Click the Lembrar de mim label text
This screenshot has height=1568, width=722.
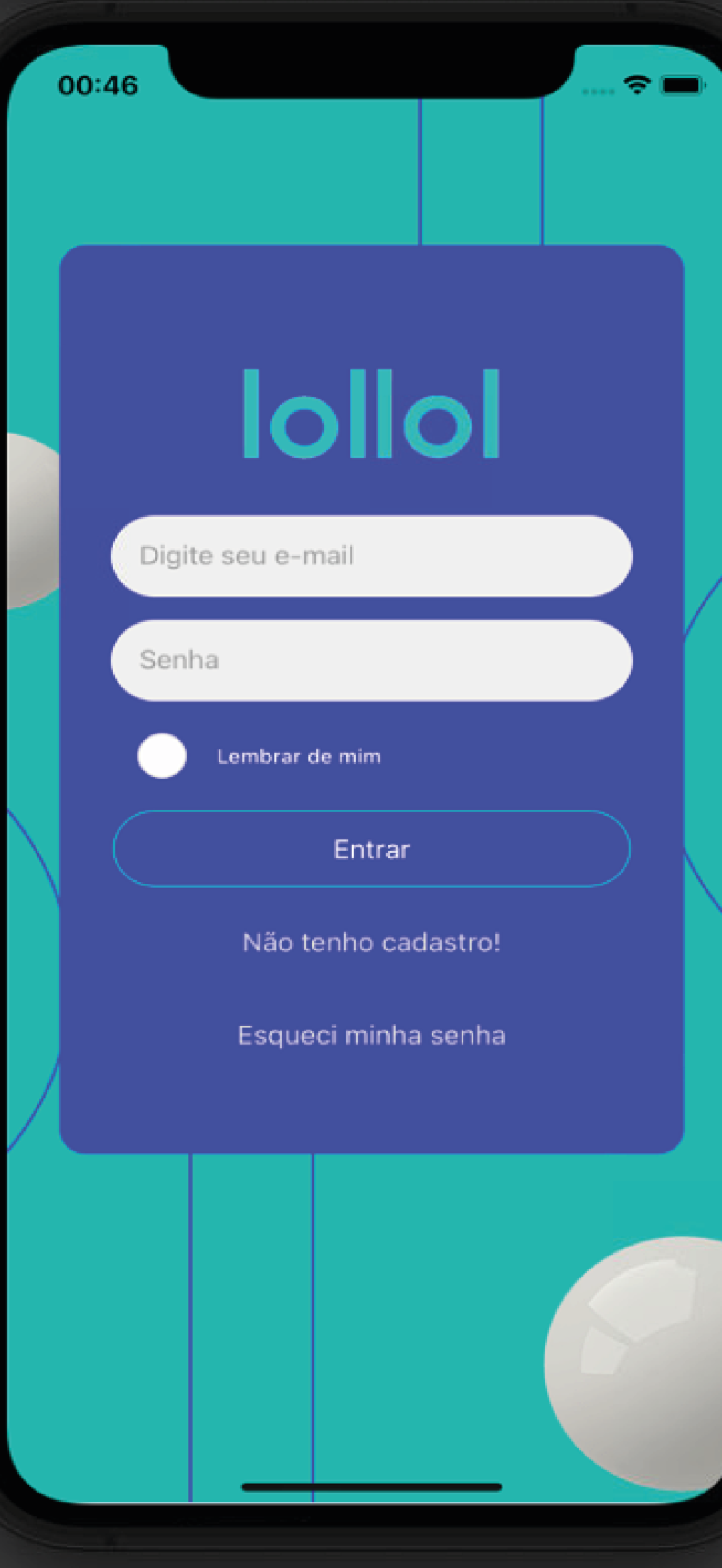[298, 757]
